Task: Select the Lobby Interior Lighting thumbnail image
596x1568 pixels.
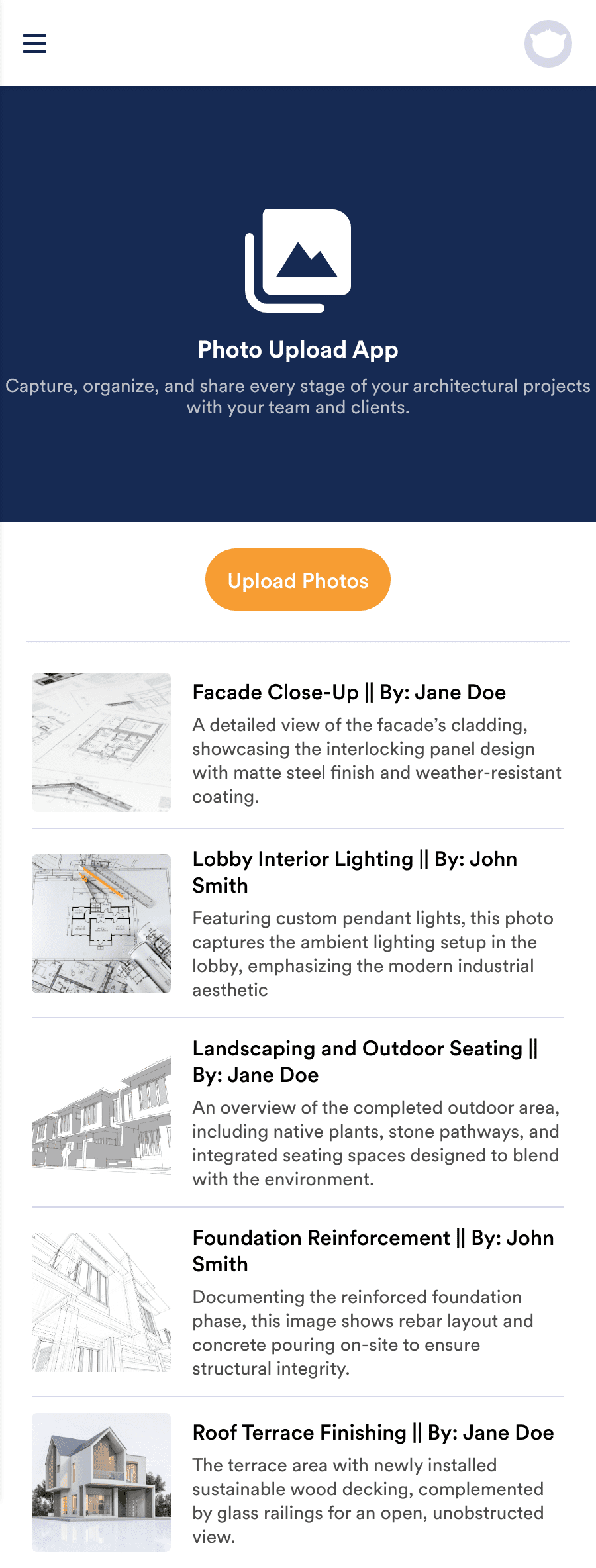Action: (x=101, y=924)
